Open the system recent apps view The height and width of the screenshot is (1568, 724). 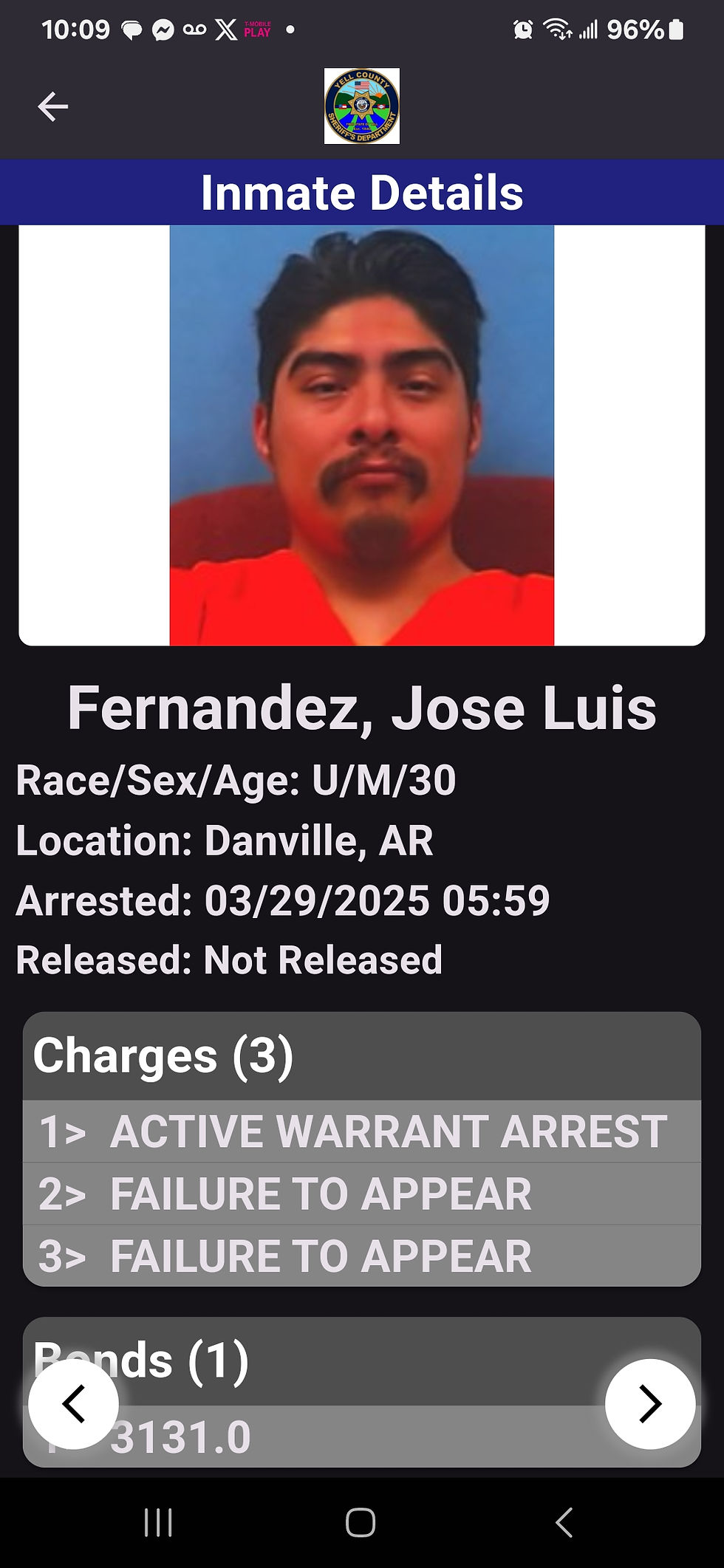click(158, 1522)
